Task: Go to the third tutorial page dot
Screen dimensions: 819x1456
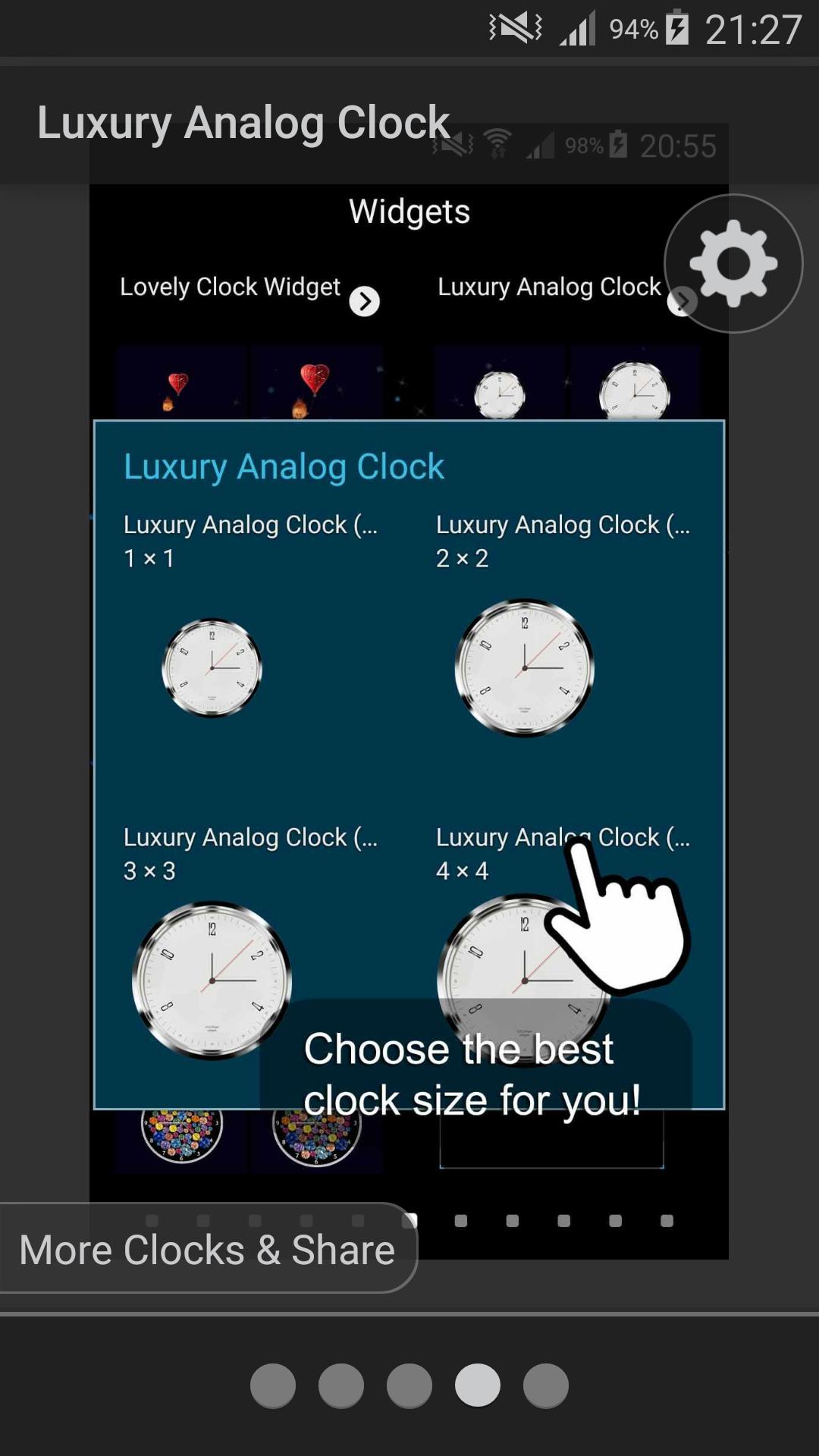Action: tap(409, 1385)
